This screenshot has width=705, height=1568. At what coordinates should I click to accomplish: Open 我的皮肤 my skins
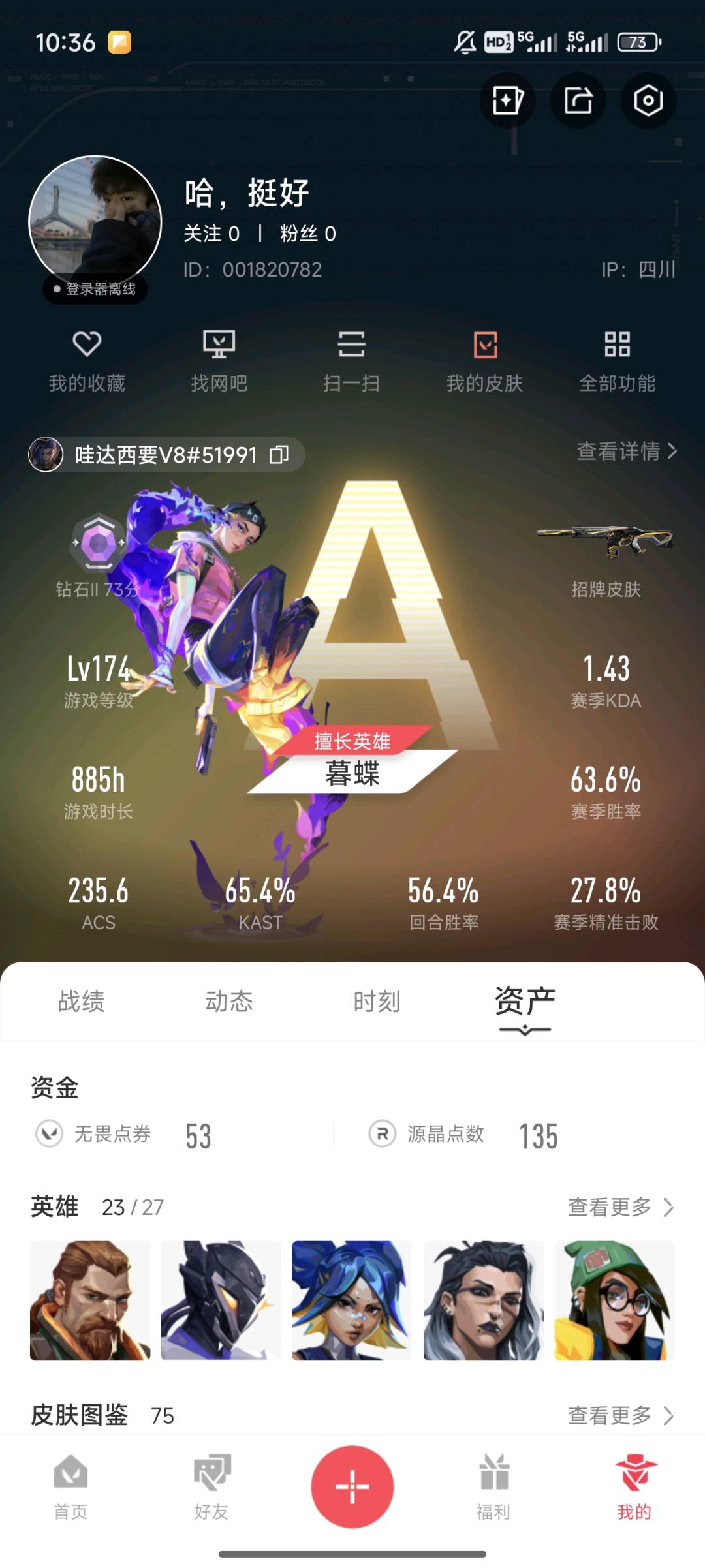click(x=484, y=360)
